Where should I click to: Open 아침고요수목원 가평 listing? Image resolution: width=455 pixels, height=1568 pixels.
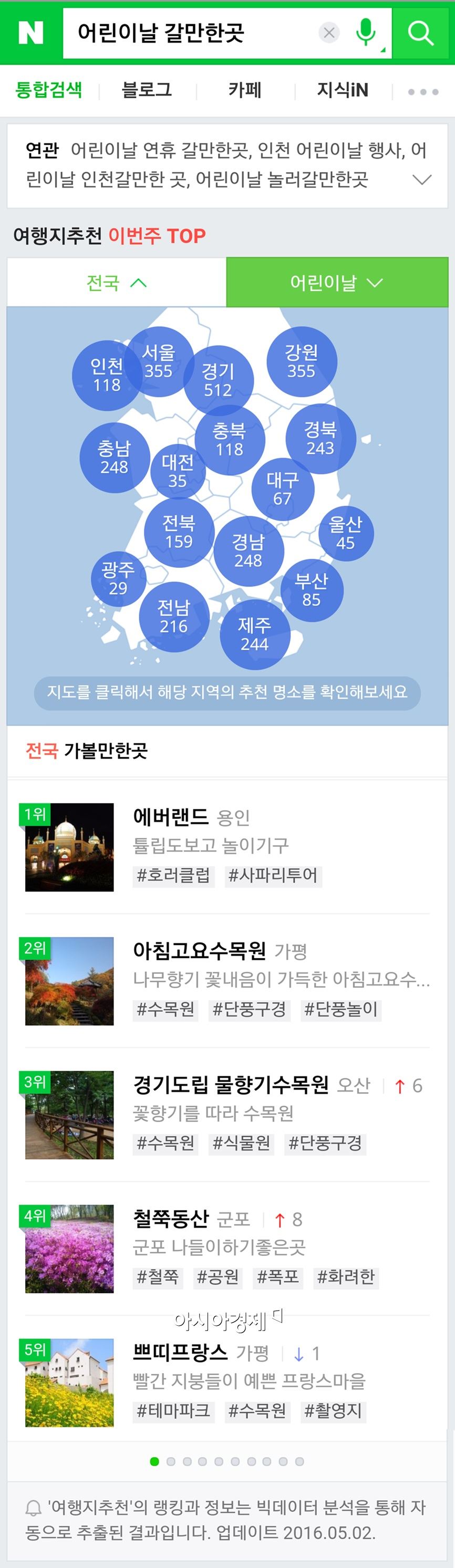point(200,950)
